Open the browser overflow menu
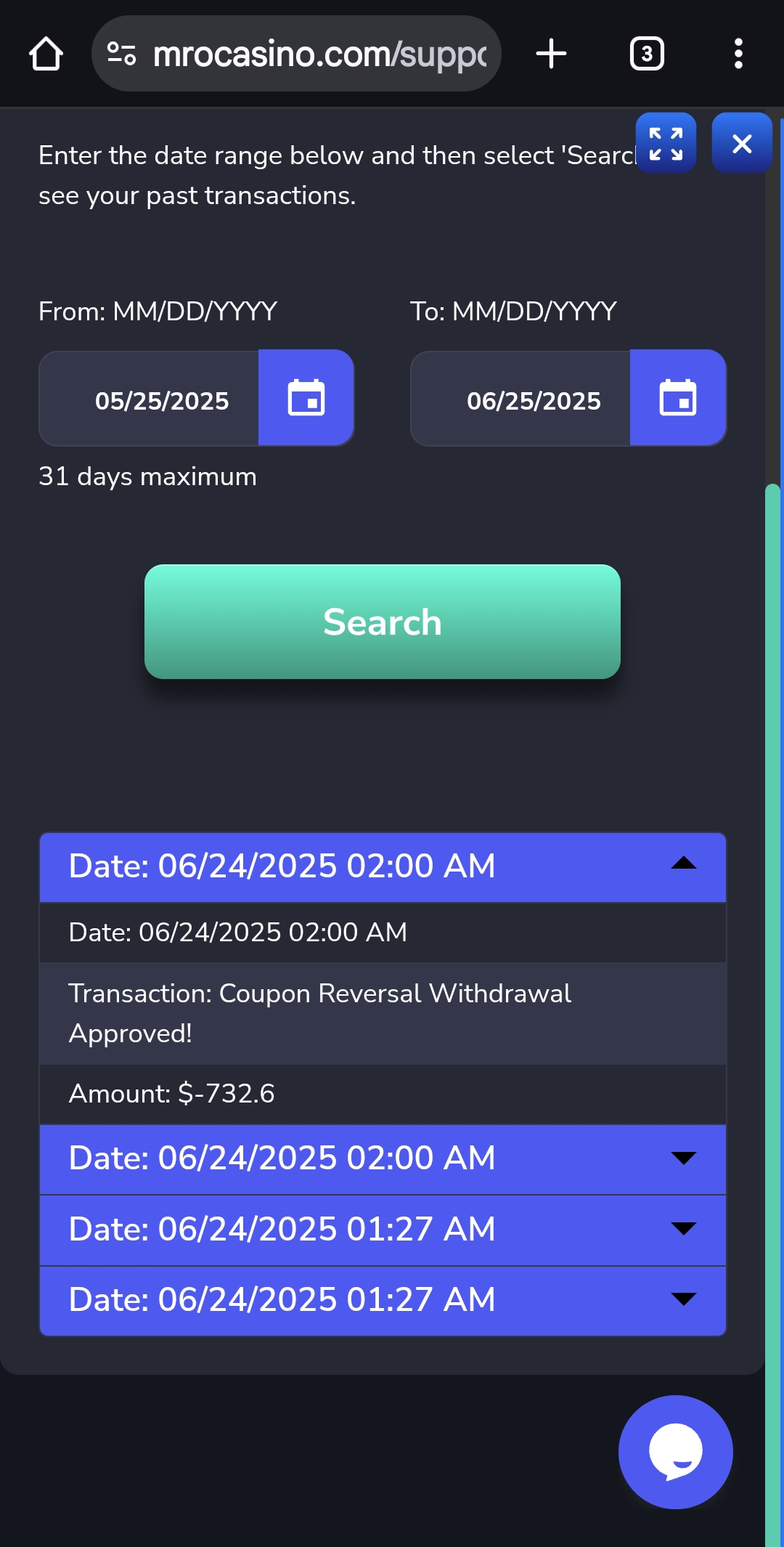The height and width of the screenshot is (1547, 784). point(738,54)
